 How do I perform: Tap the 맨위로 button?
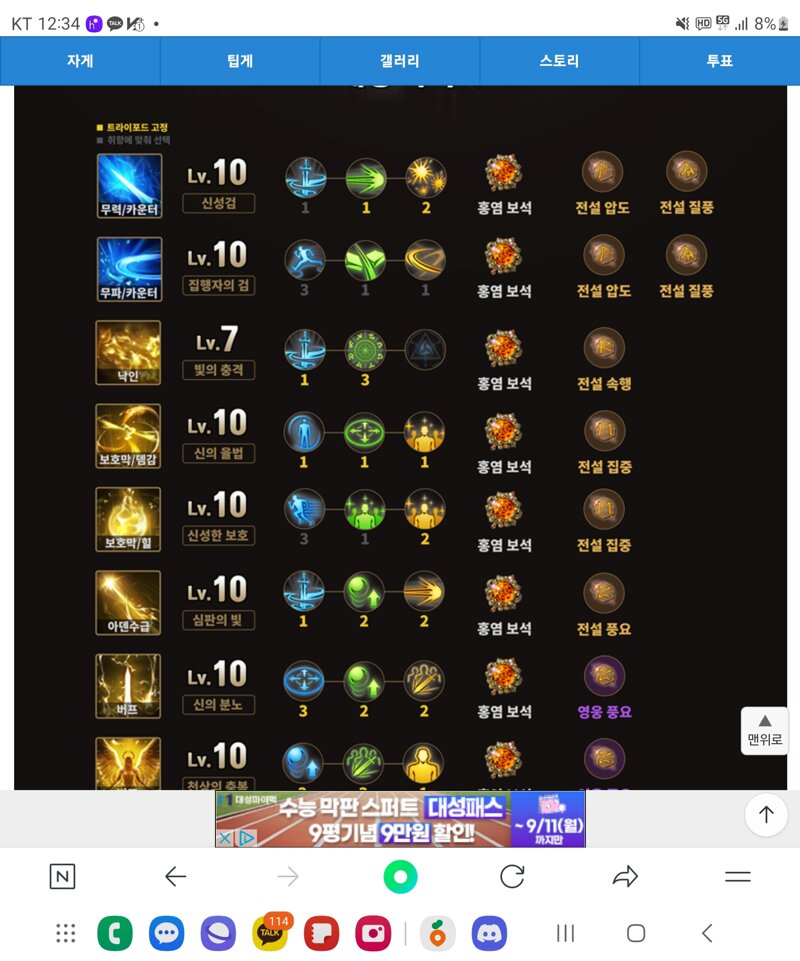pos(764,730)
